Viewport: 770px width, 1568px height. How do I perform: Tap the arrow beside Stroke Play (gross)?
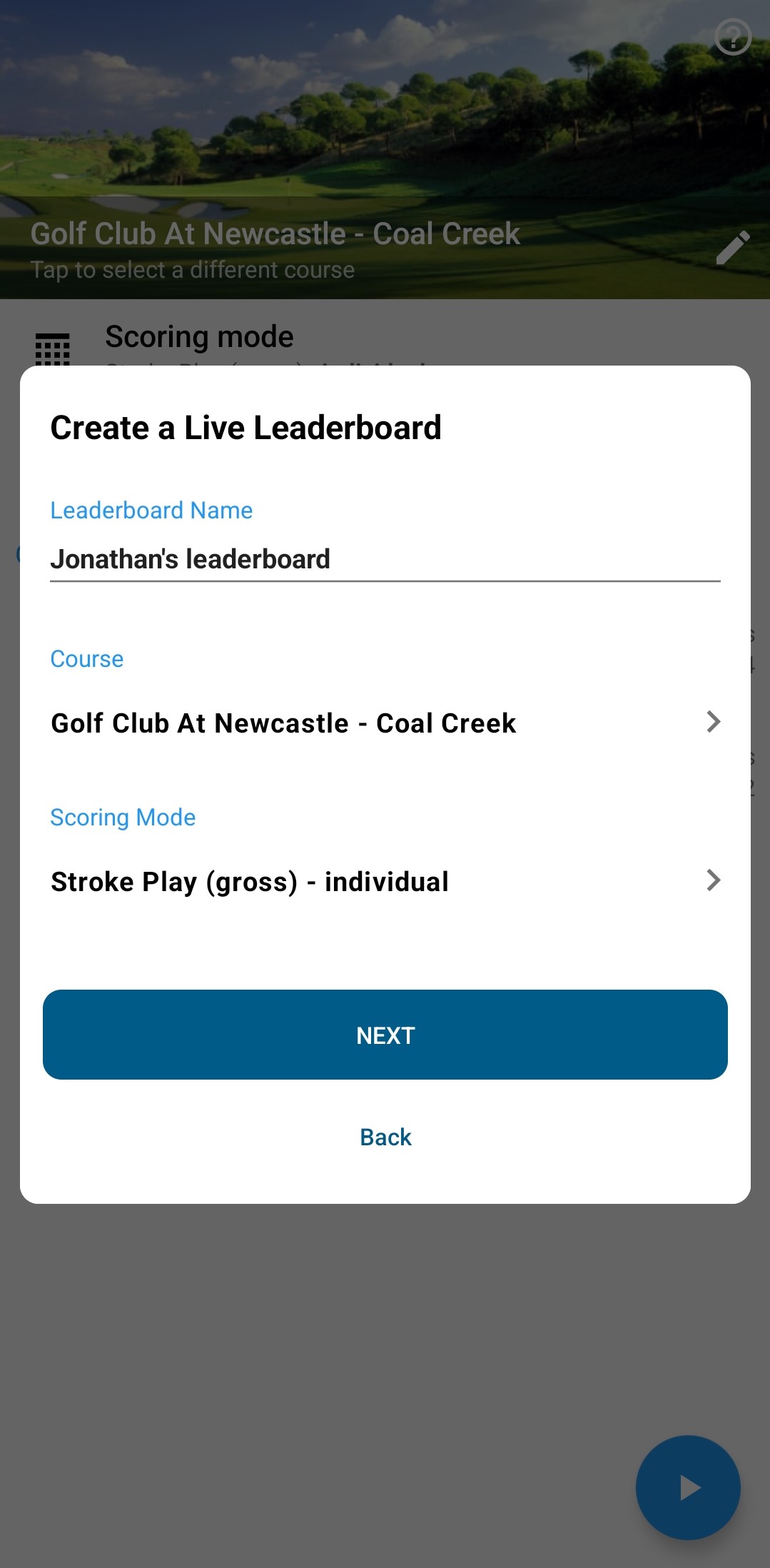click(714, 880)
